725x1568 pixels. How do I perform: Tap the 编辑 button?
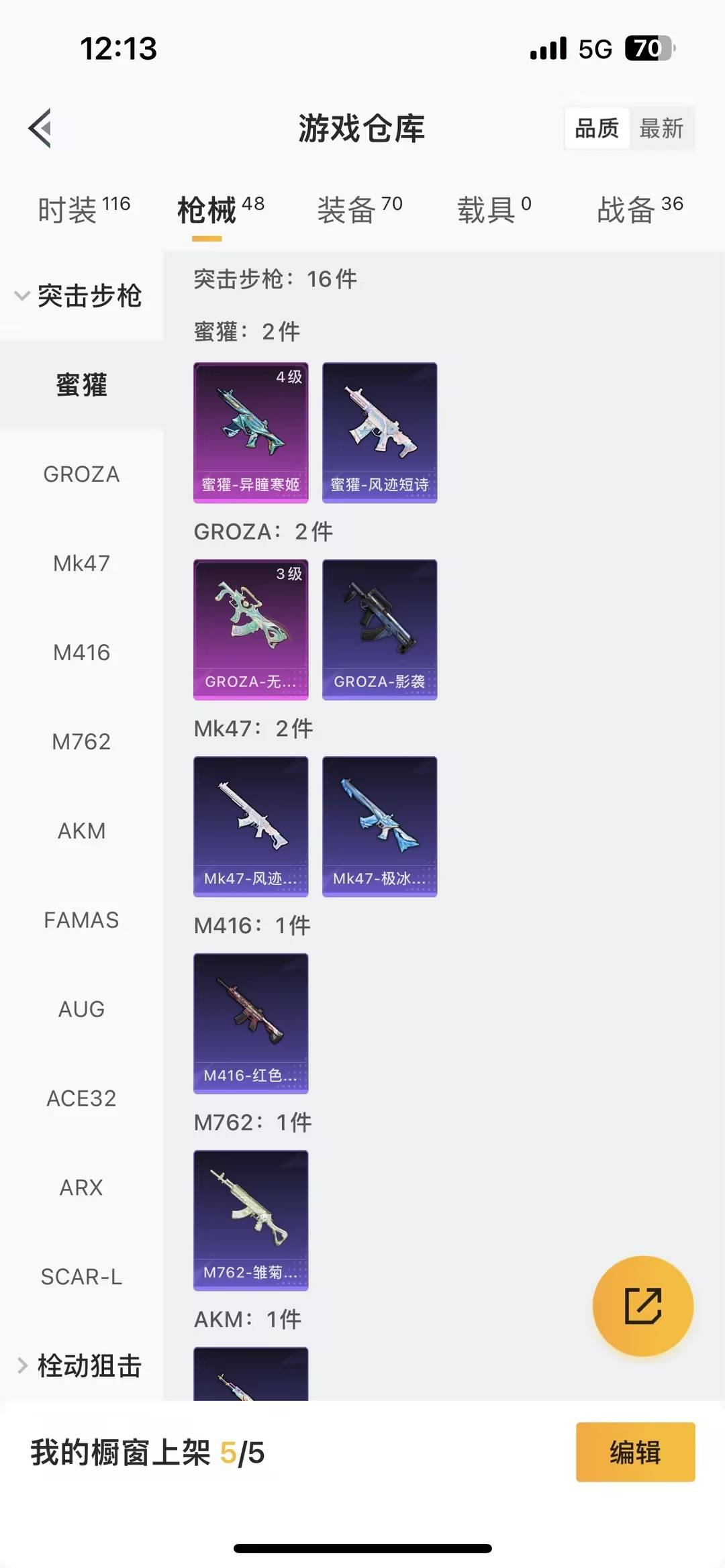(635, 1452)
